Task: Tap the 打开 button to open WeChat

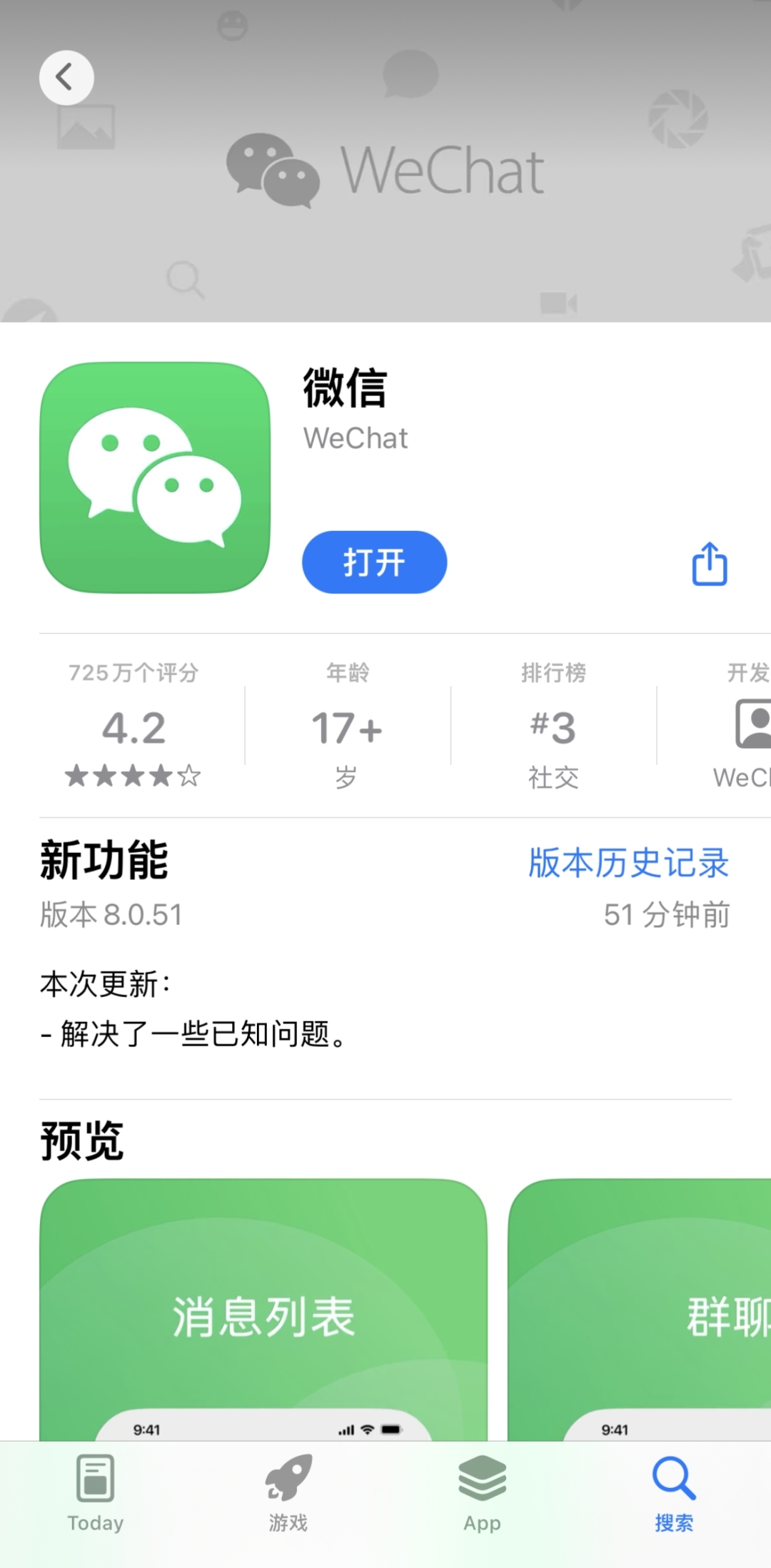Action: click(374, 562)
